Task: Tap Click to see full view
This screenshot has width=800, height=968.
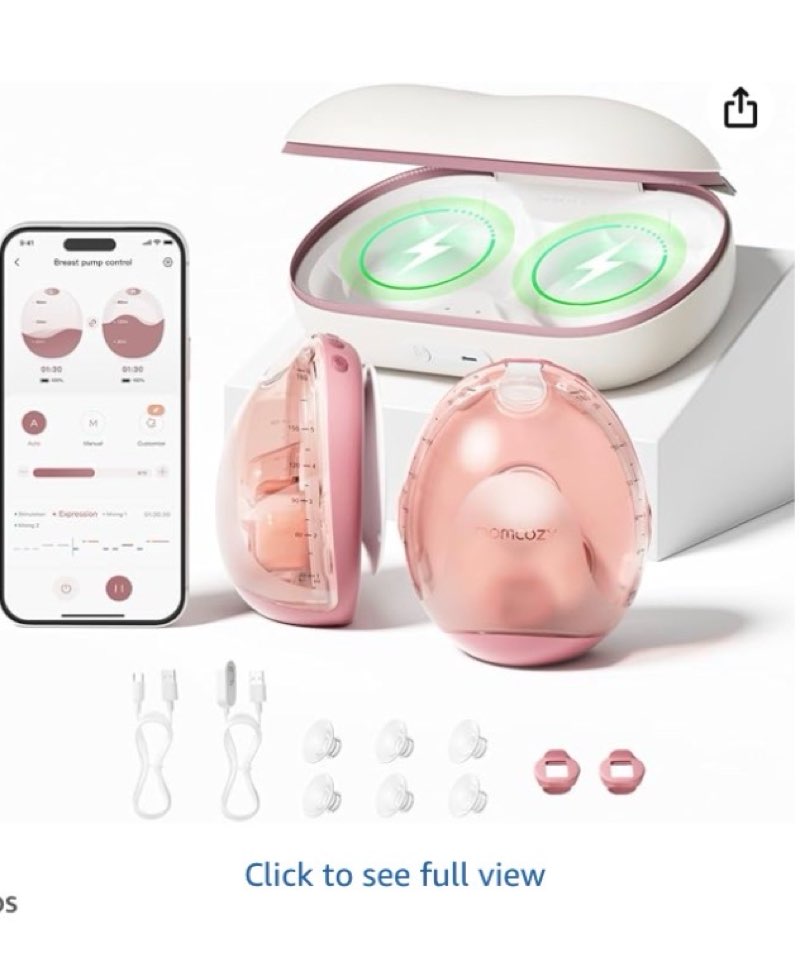Action: (x=395, y=875)
